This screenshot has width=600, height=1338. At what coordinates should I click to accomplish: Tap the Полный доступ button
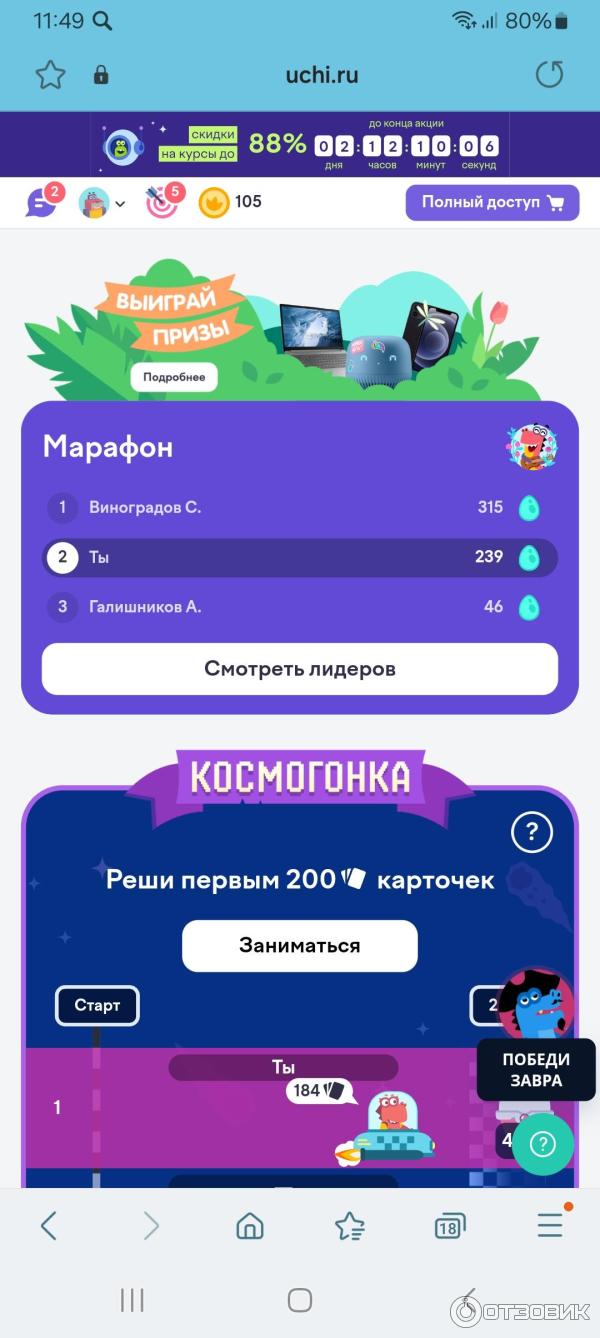click(x=492, y=202)
